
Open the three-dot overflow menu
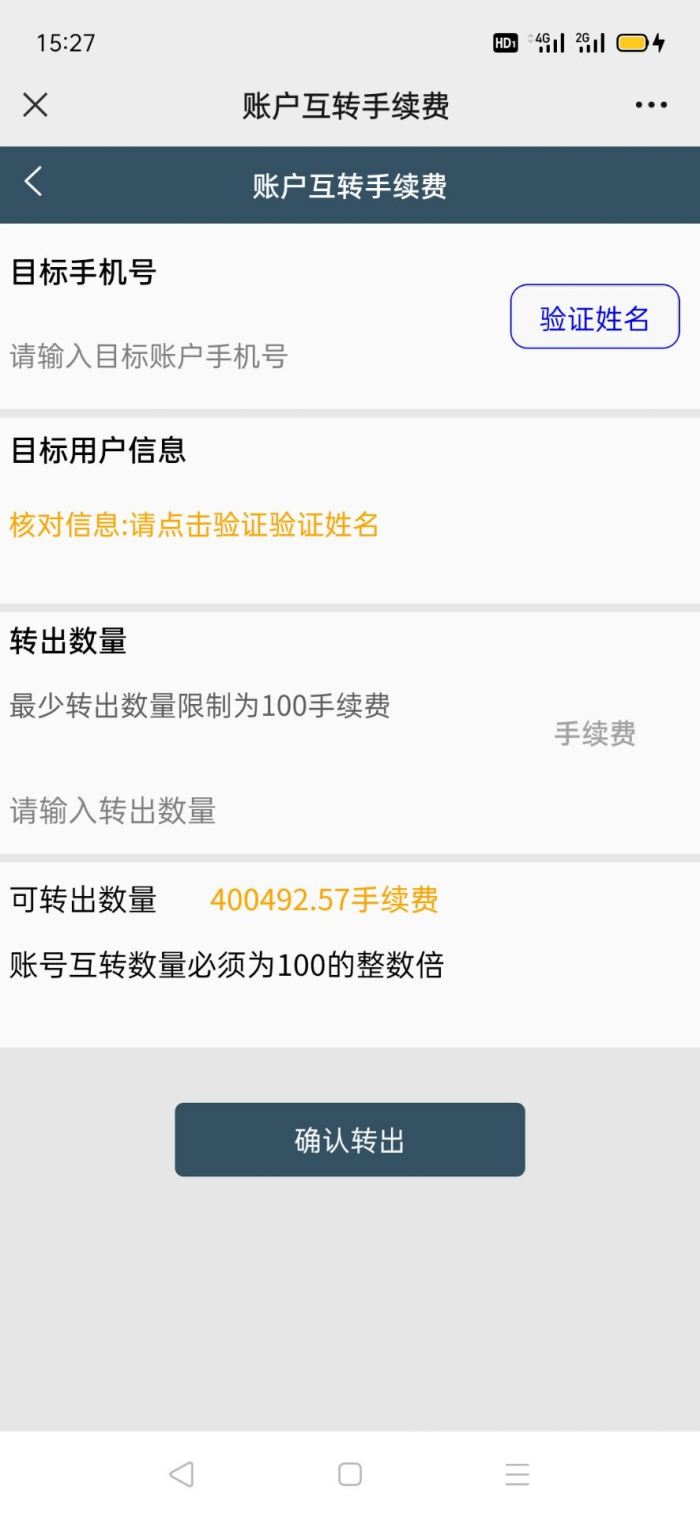[x=651, y=105]
